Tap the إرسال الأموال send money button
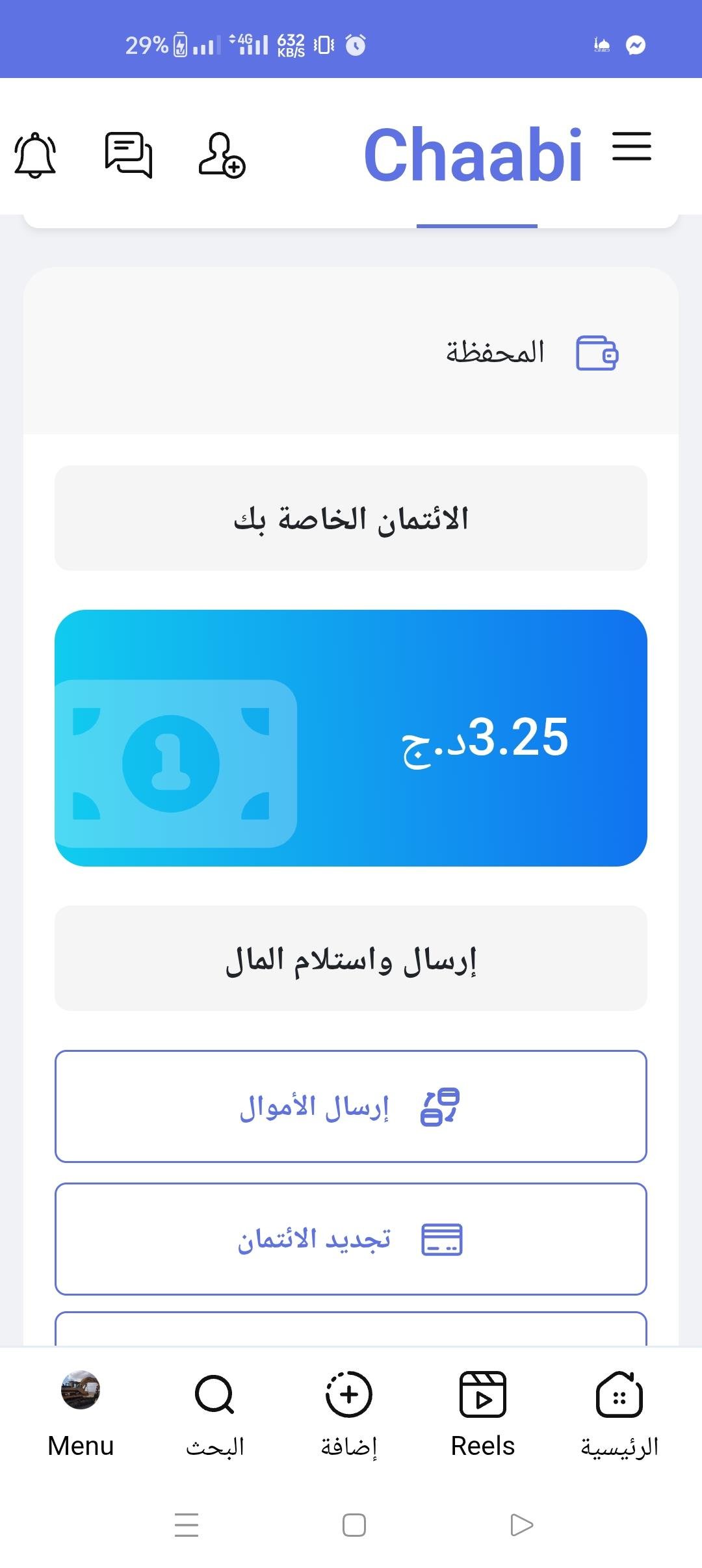 click(351, 1106)
